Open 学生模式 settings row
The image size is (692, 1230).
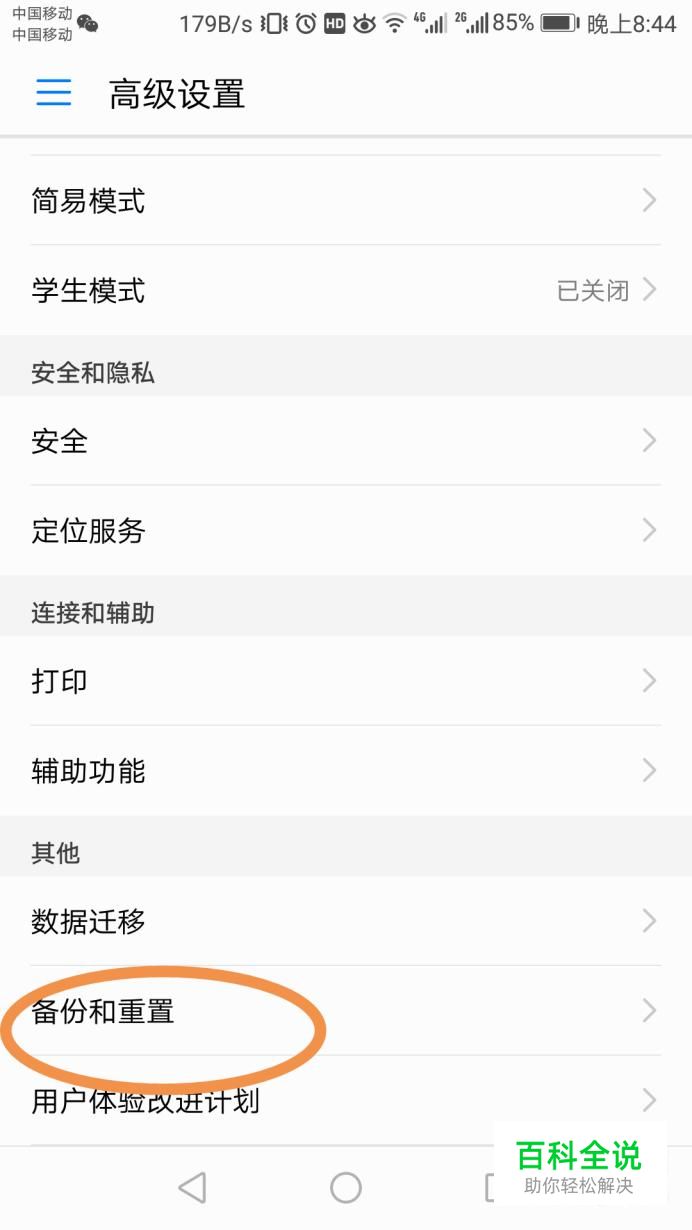tap(346, 291)
